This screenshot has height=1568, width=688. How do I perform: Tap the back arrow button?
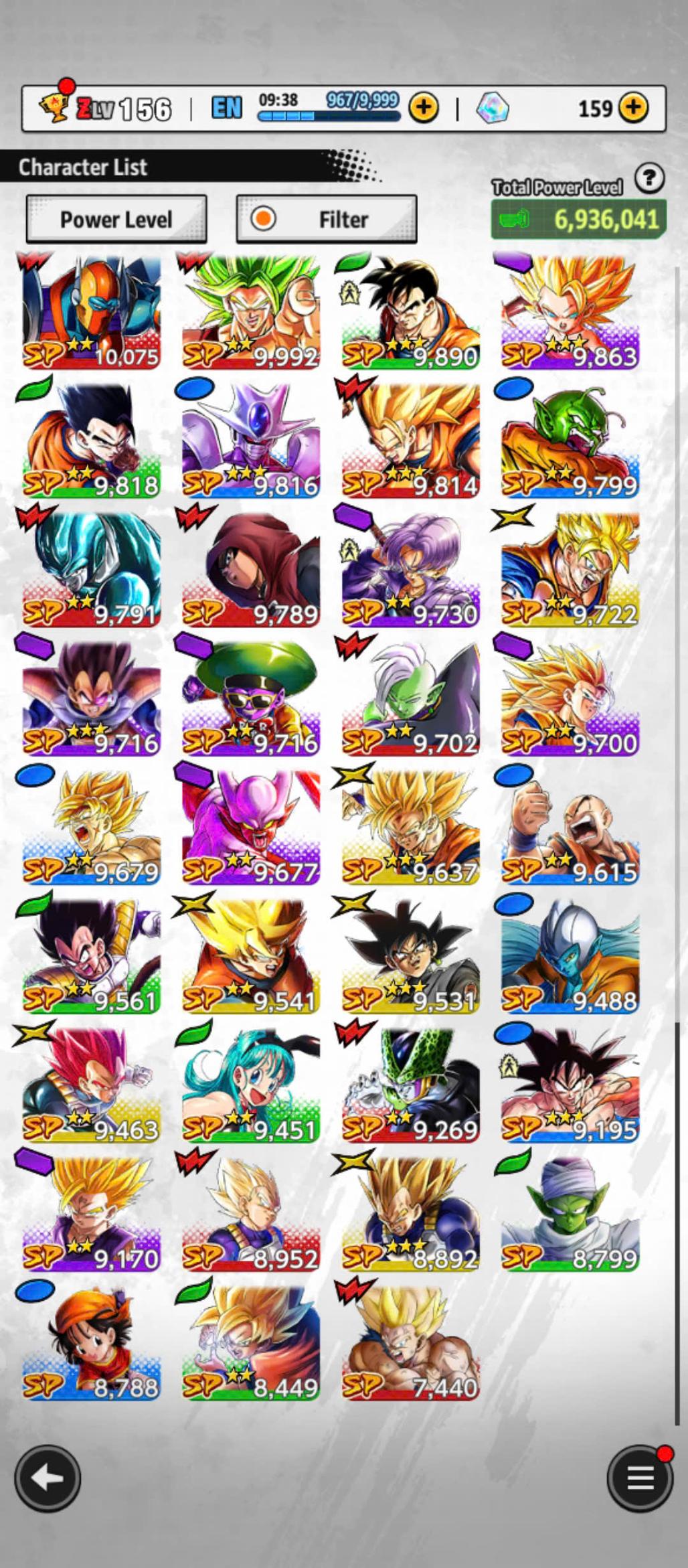(48, 1478)
